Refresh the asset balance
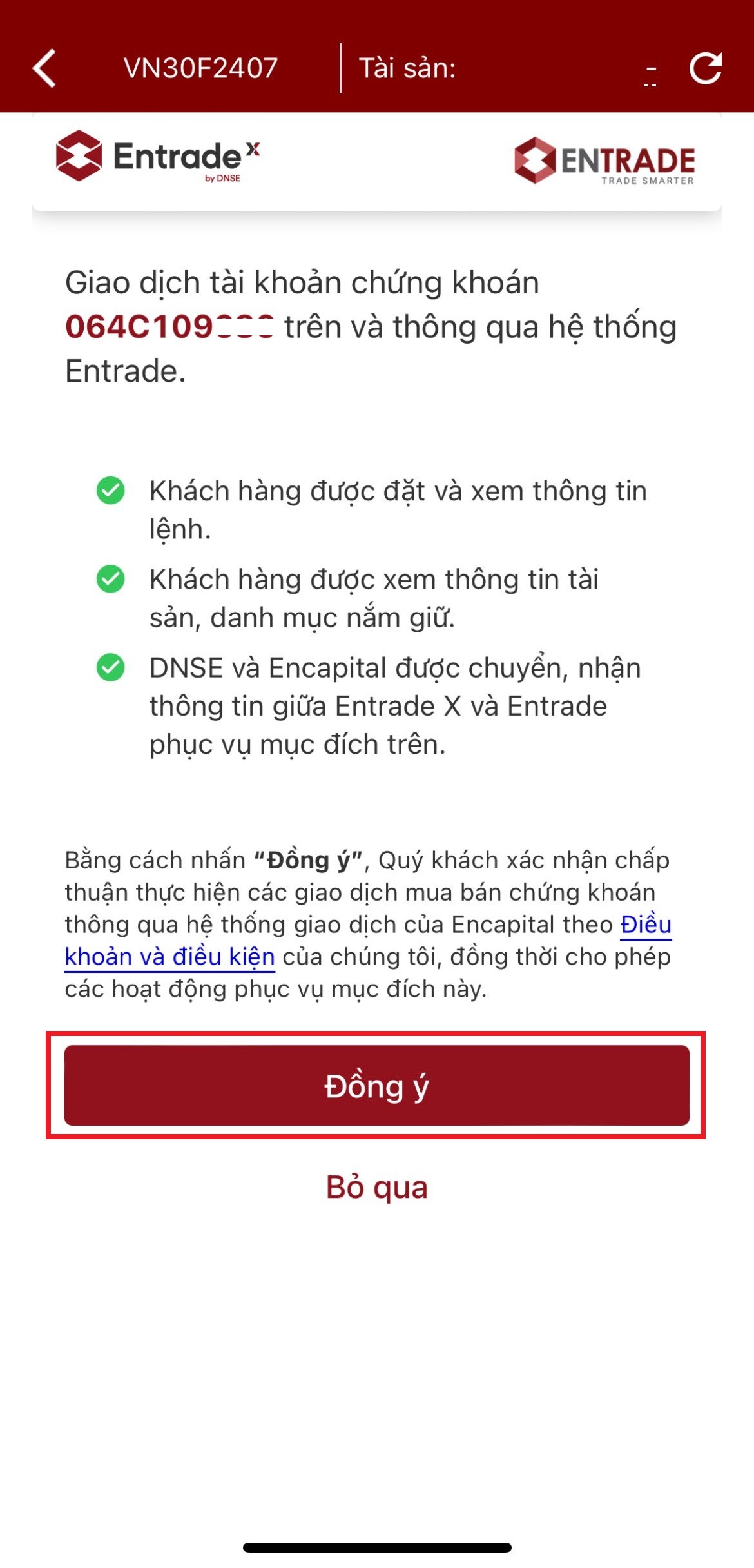Screen dimensions: 754x1568 tap(705, 68)
